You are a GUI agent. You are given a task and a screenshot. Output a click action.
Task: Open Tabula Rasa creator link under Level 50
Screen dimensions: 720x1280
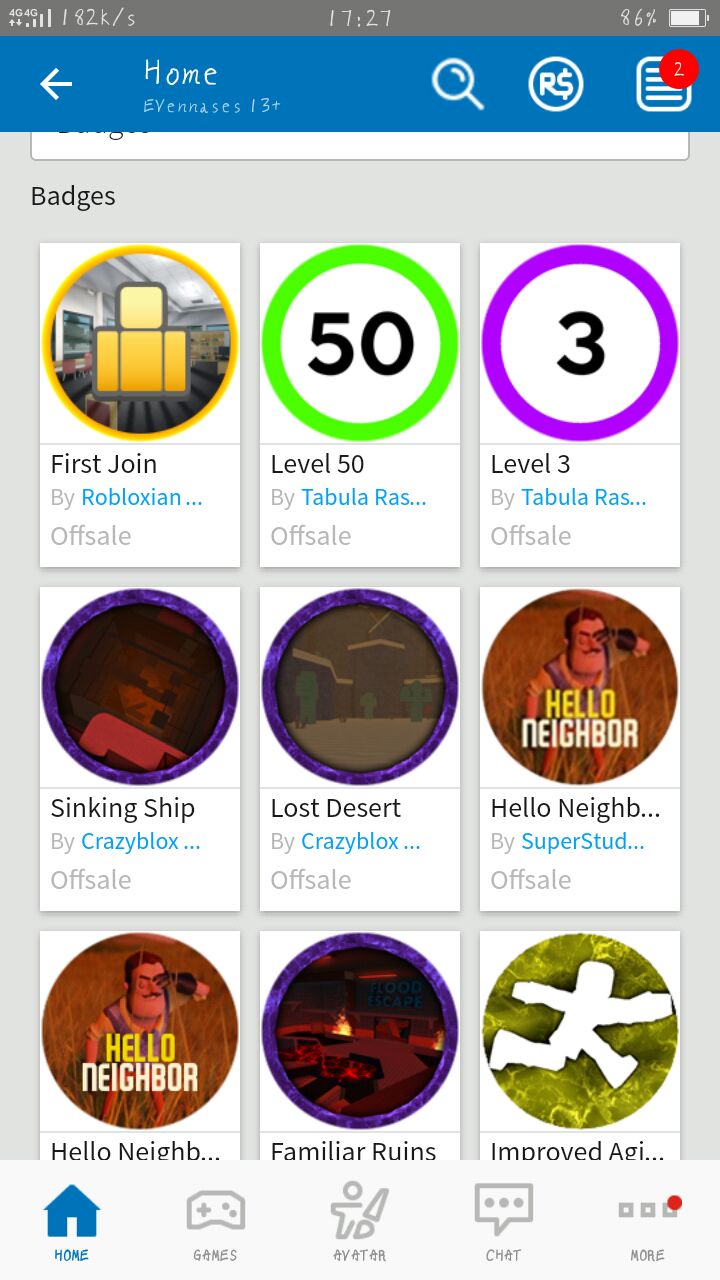[x=364, y=498]
